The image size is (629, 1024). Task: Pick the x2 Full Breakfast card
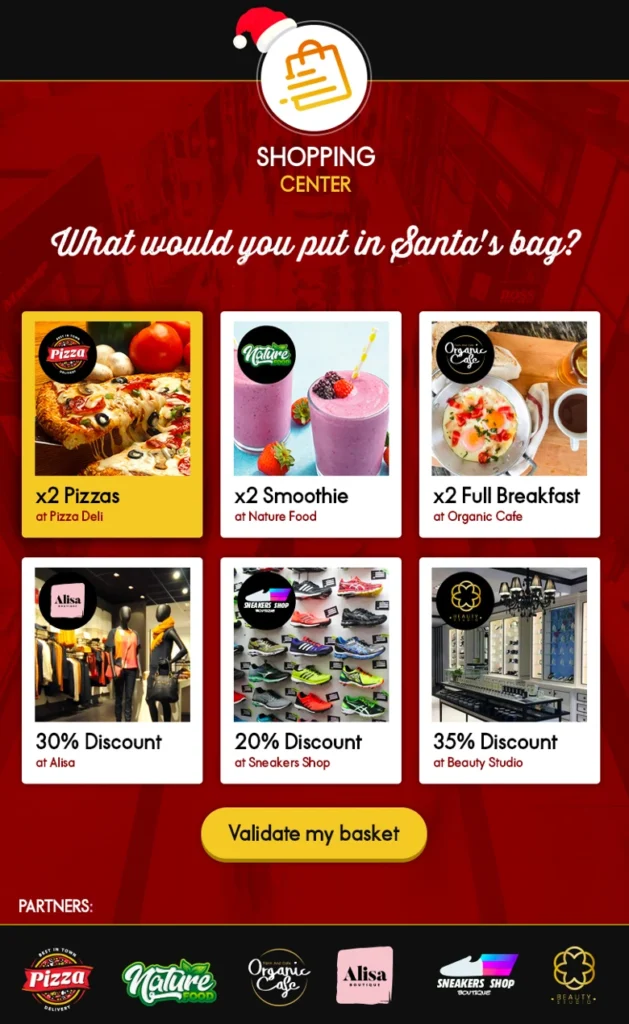509,424
